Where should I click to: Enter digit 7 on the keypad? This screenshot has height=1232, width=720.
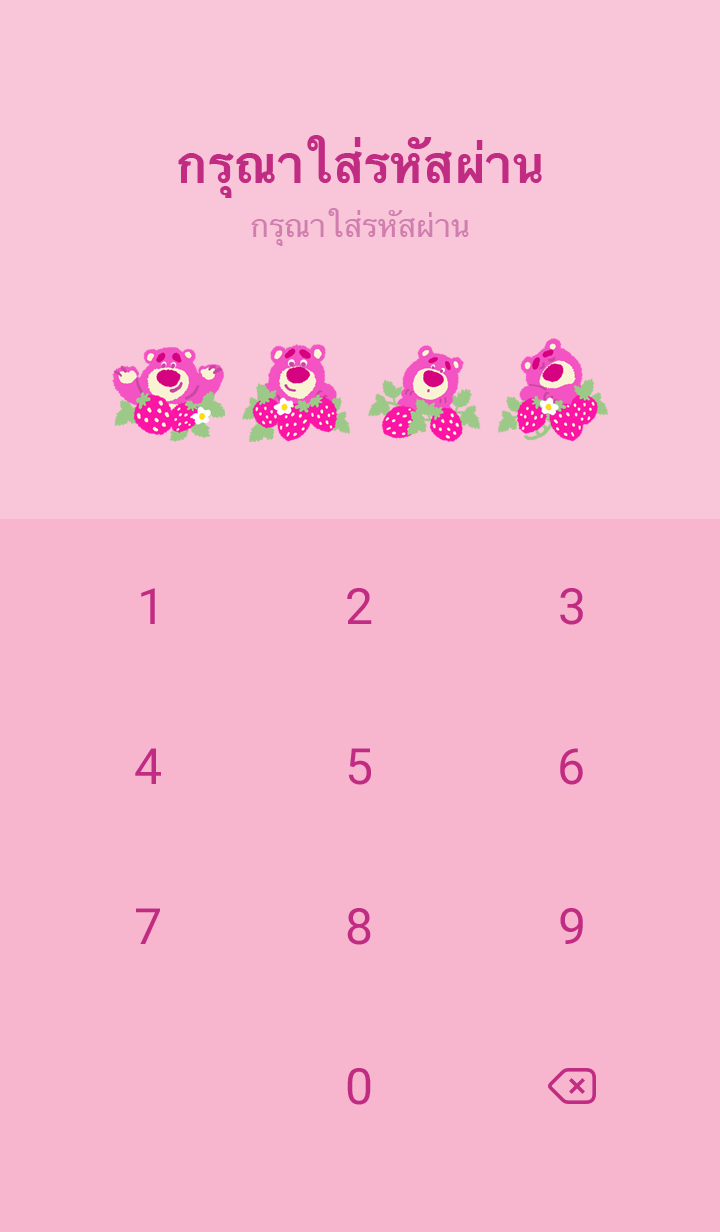point(148,927)
